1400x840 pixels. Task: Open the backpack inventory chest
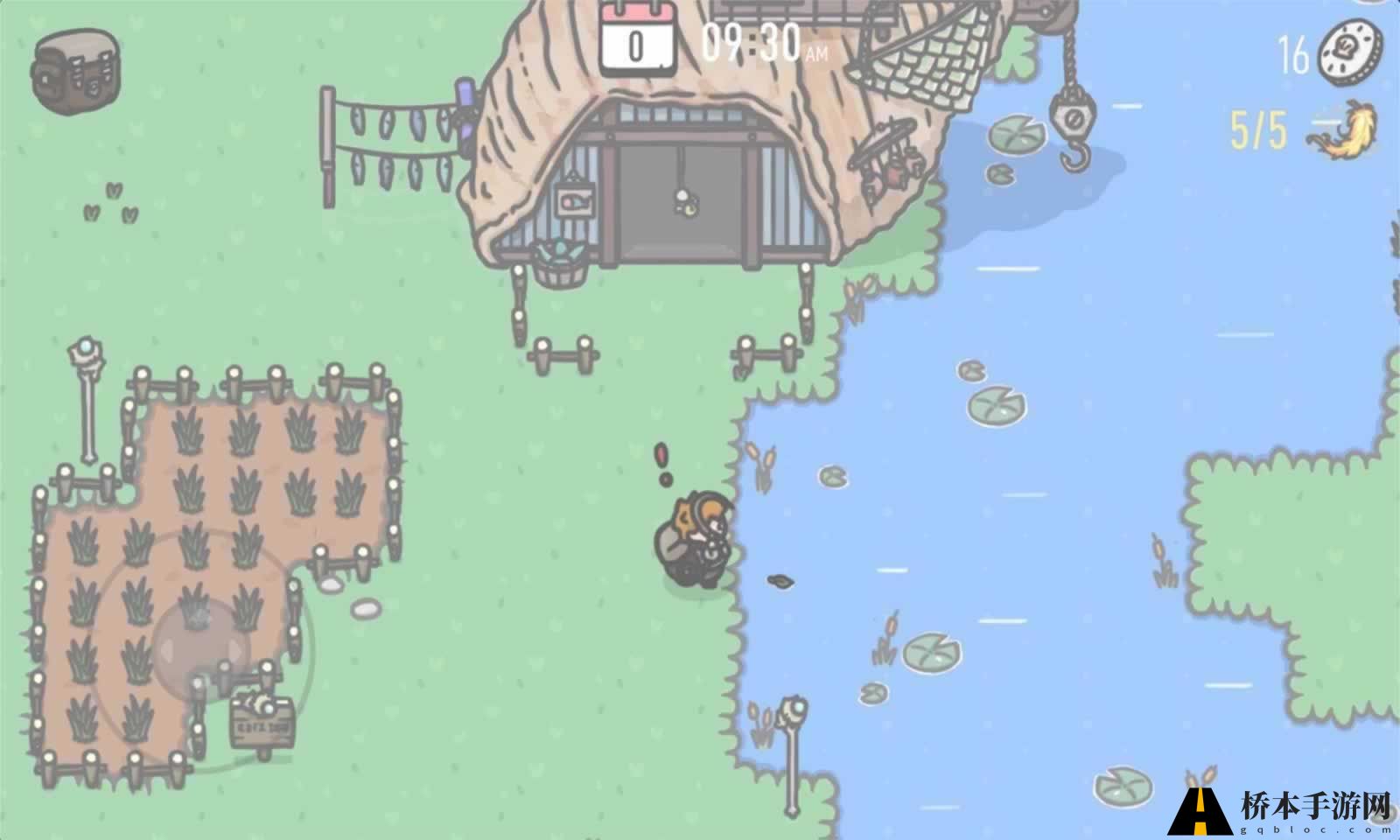(x=76, y=71)
